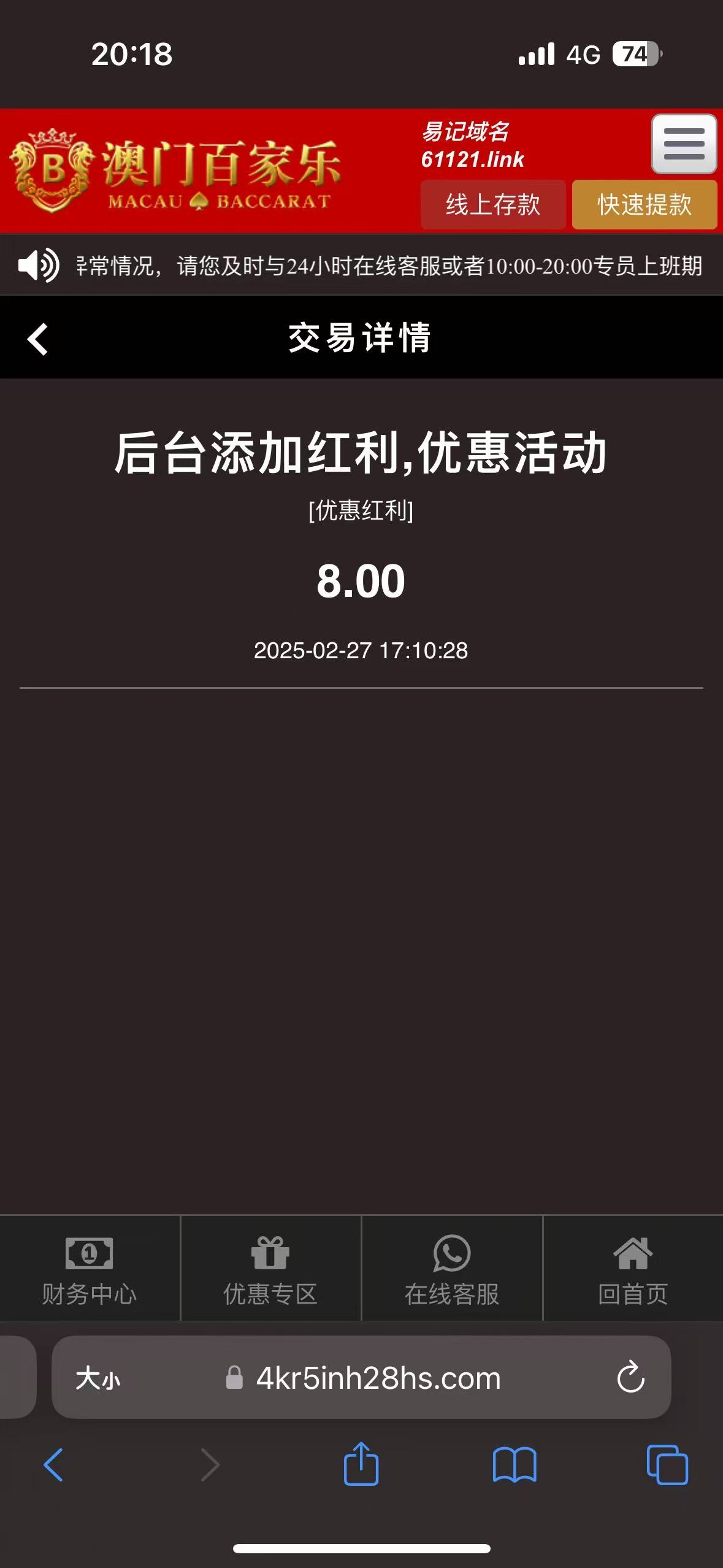Contact 在线客服 support

[452, 1269]
